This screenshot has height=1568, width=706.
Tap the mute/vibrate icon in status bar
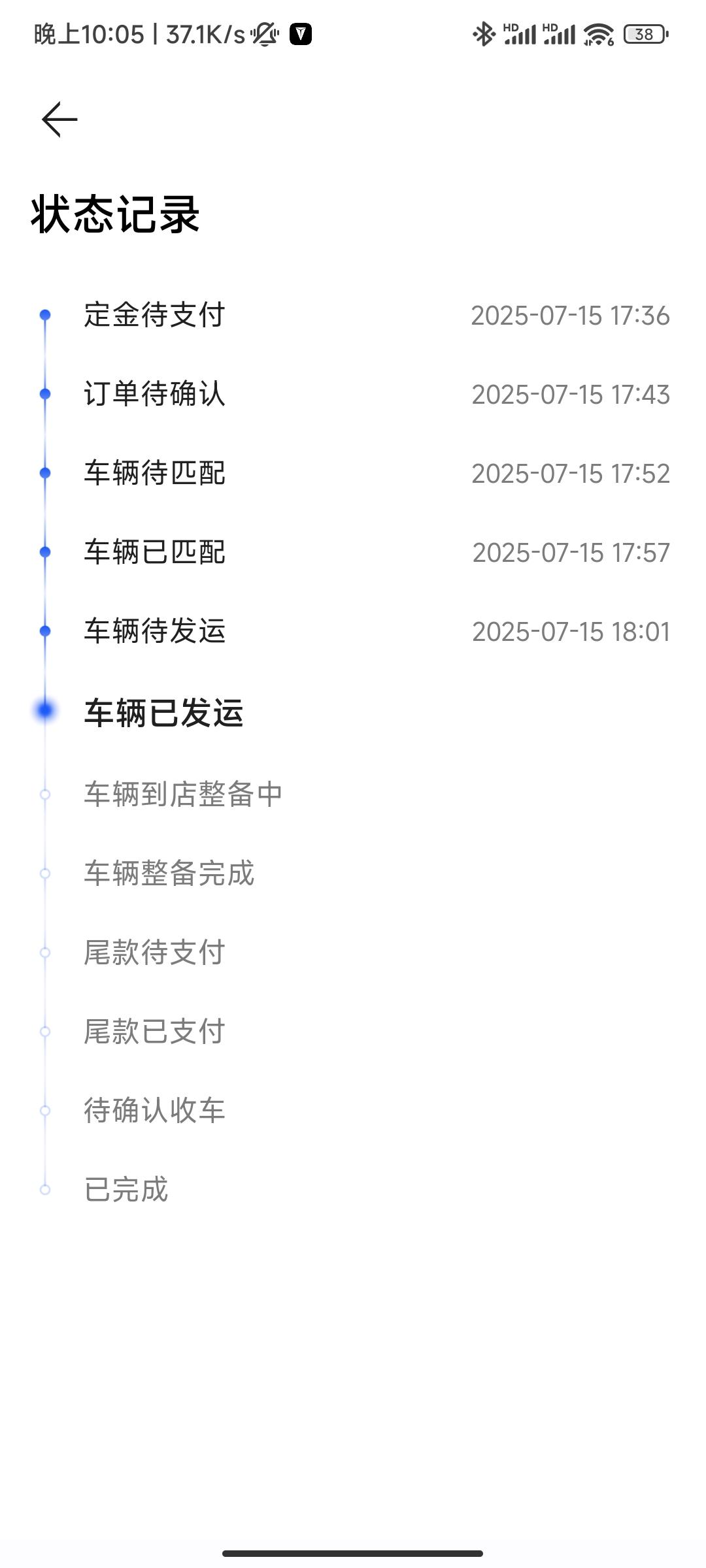tap(264, 33)
